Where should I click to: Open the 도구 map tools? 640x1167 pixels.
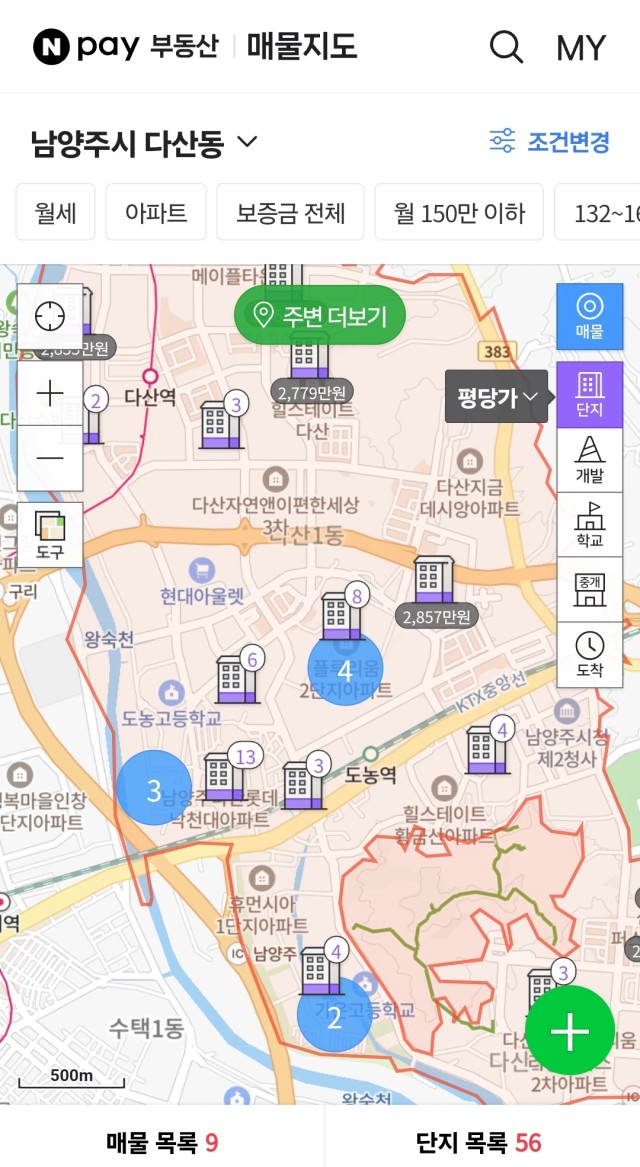click(50, 534)
